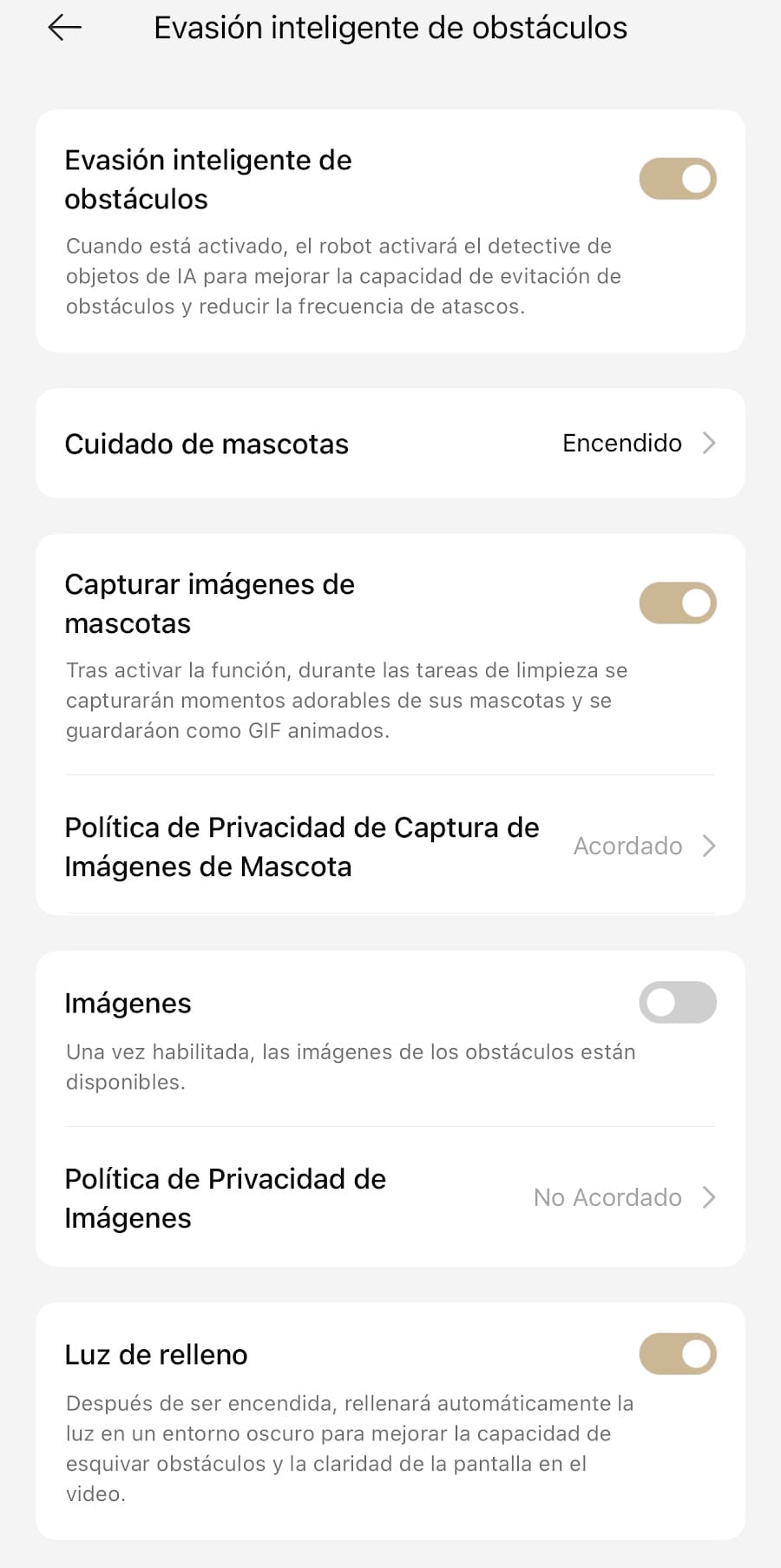The width and height of the screenshot is (781, 1568).
Task: Open Política de Privacidad de Captura de Imágenes de Mascota
Action: point(390,847)
